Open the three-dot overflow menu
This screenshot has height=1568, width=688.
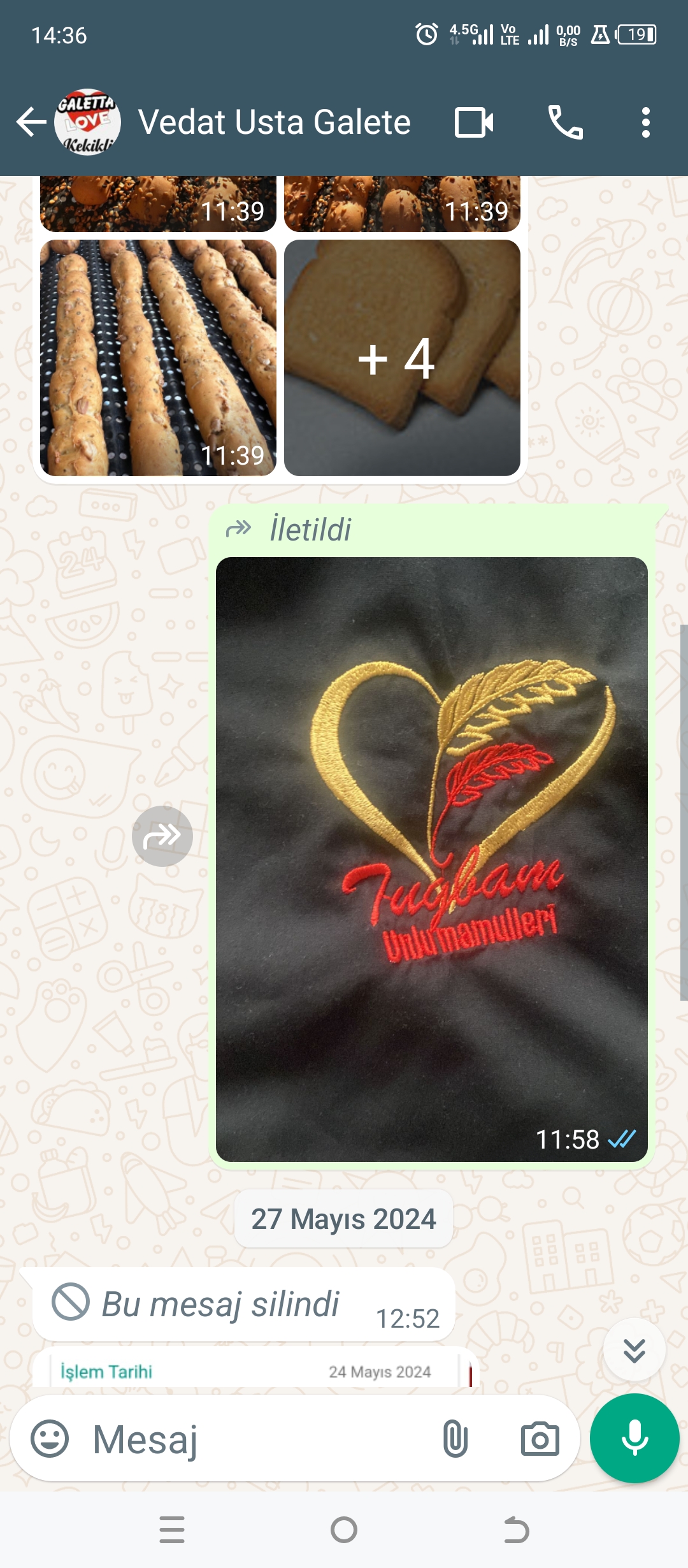(645, 122)
